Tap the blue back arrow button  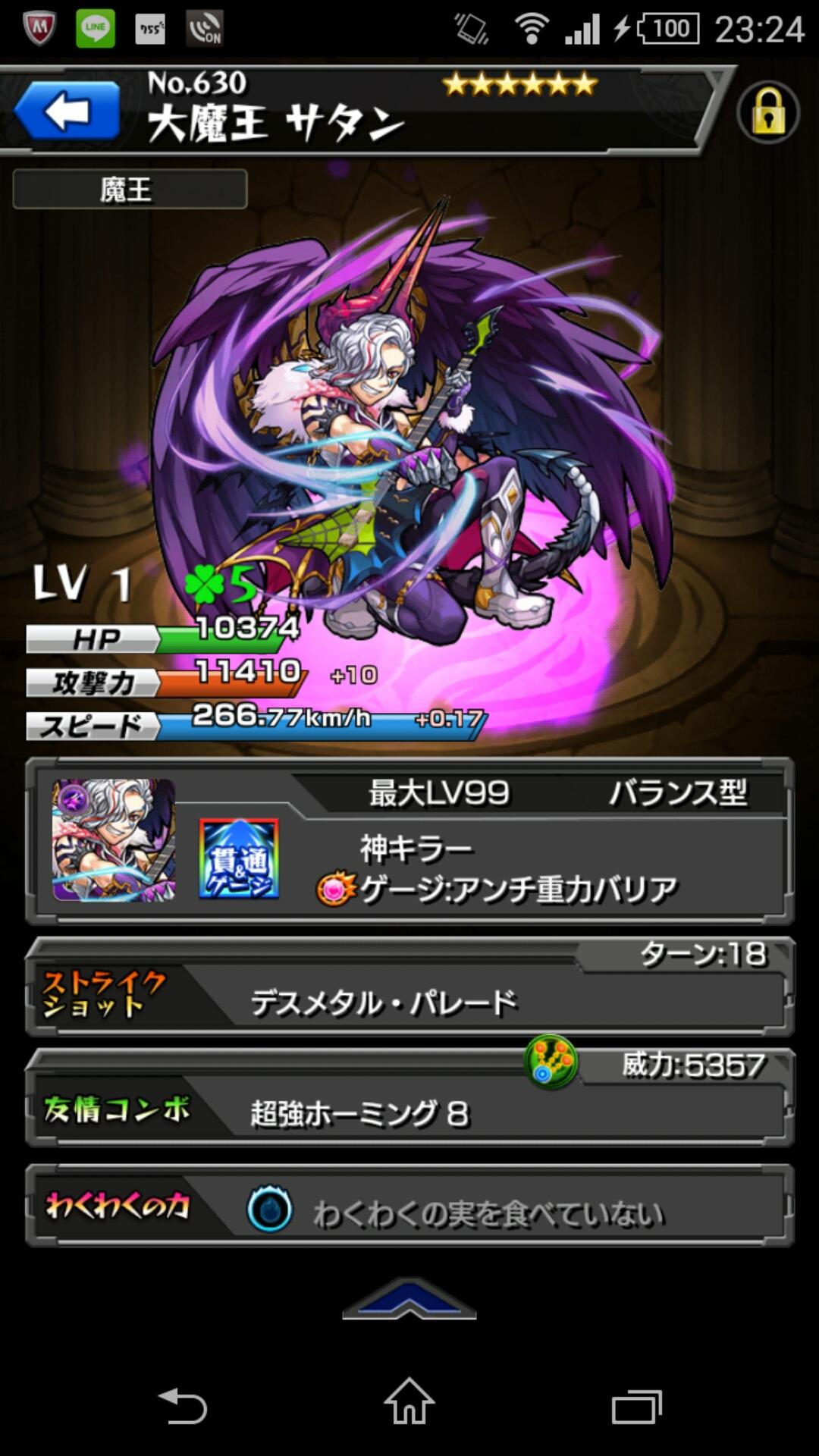pyautogui.click(x=67, y=111)
